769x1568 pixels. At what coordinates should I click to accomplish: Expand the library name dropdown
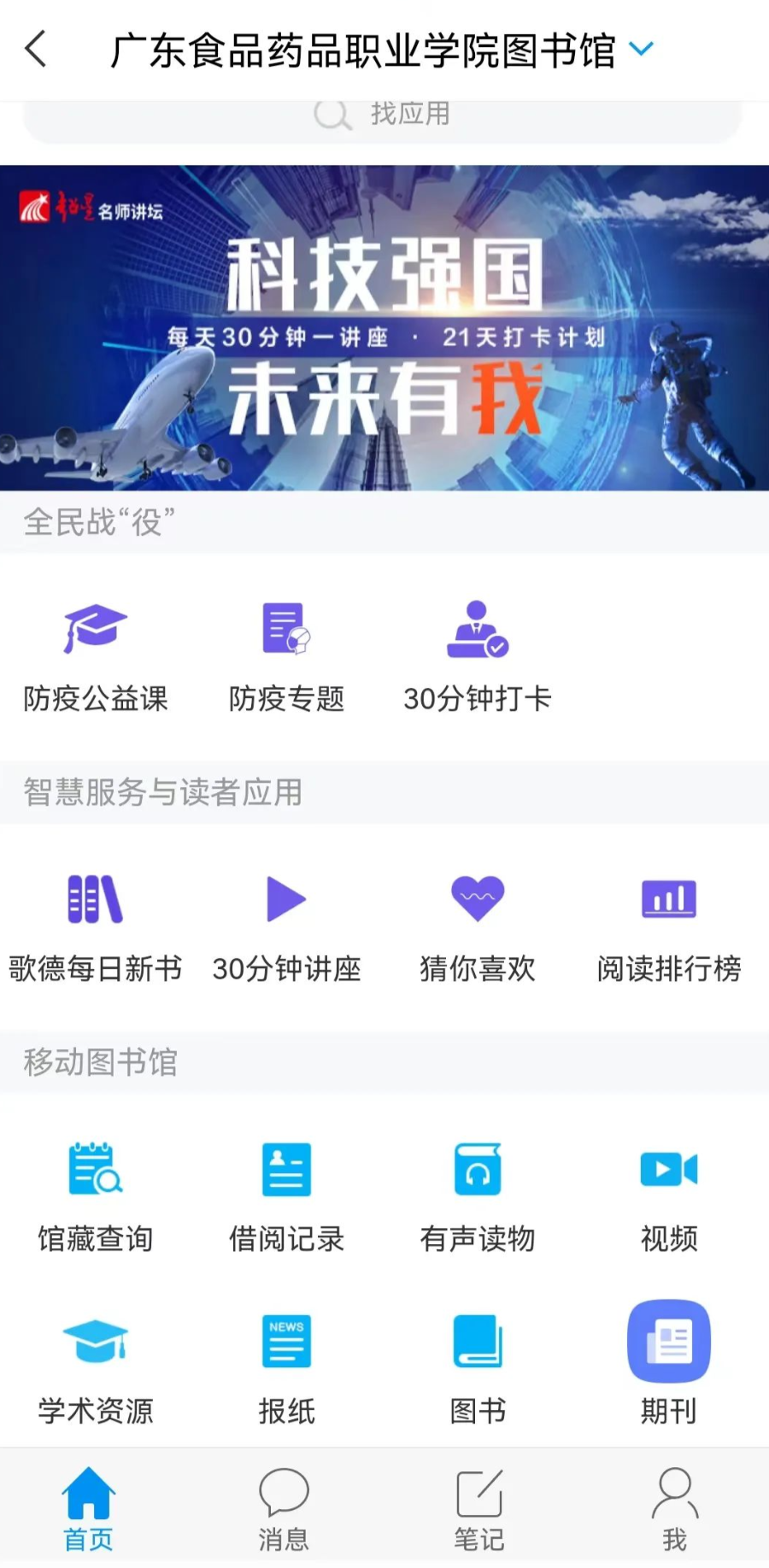click(x=641, y=49)
